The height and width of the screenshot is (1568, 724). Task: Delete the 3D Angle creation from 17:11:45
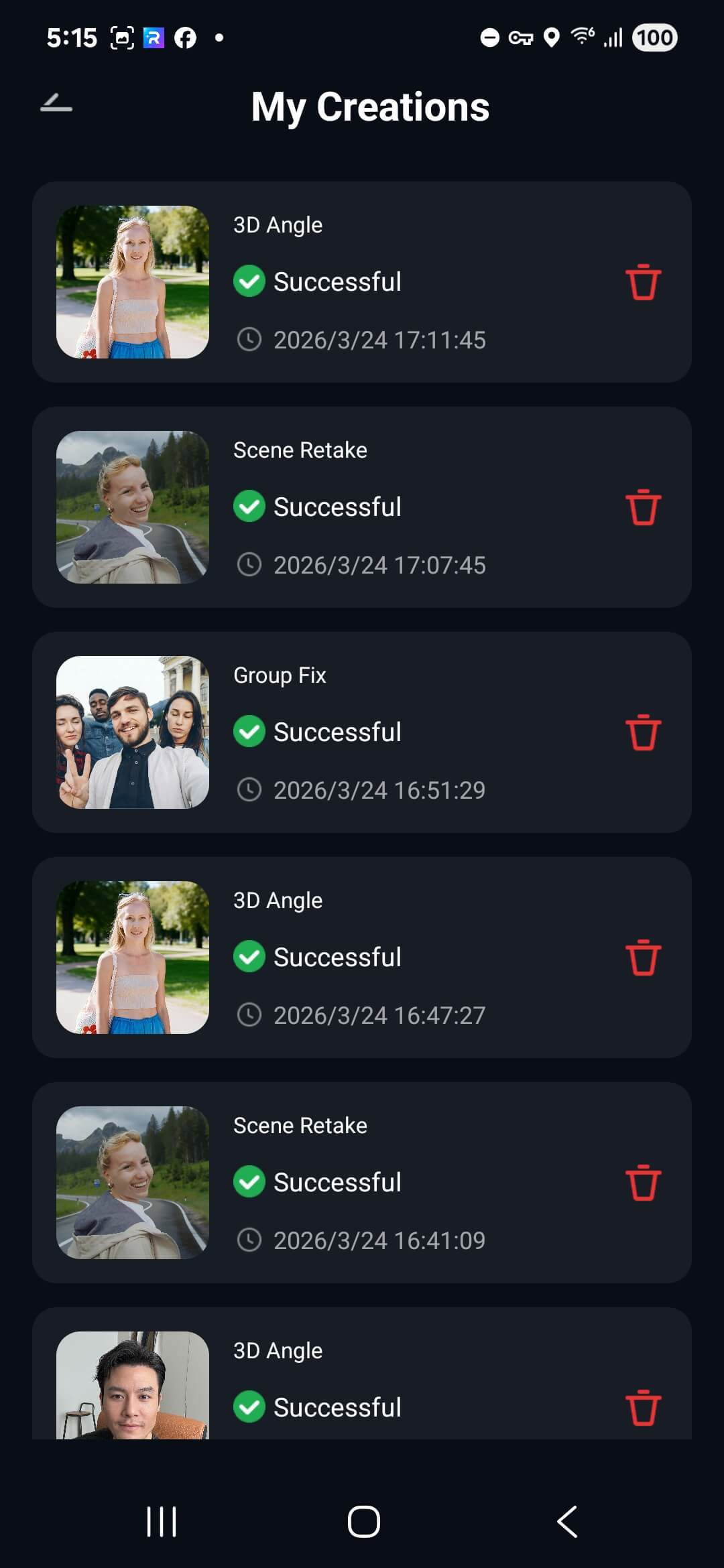643,282
